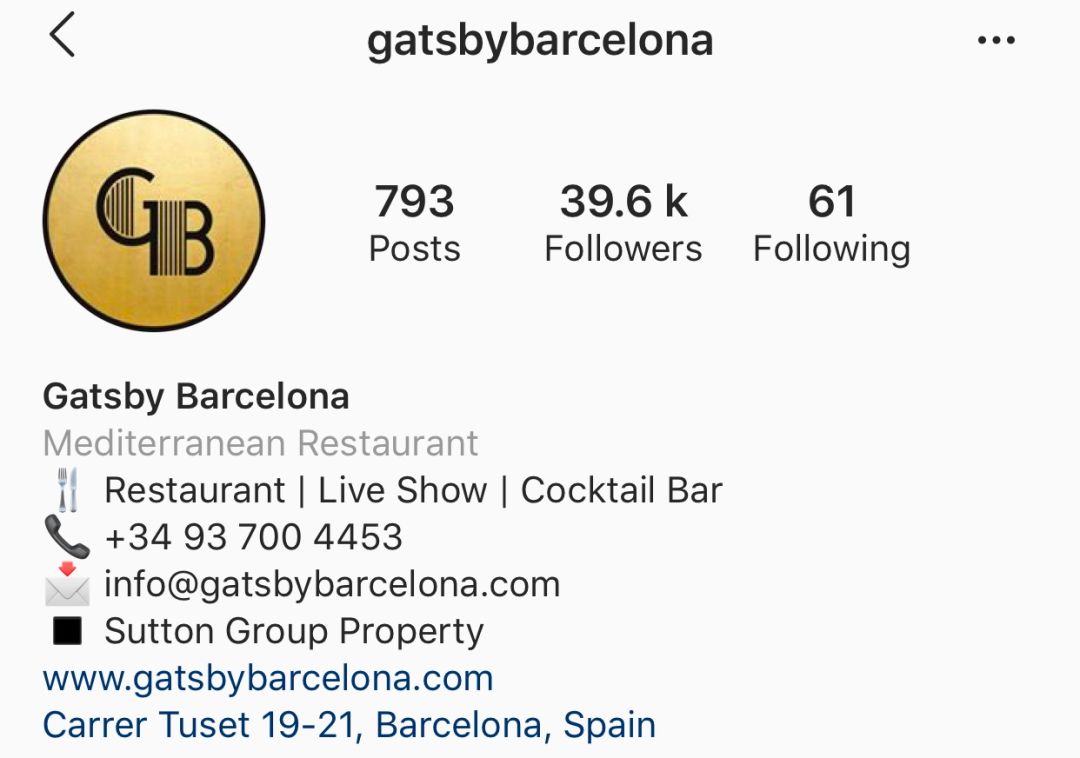Tap the 793 Posts count
The image size is (1080, 758).
[414, 224]
